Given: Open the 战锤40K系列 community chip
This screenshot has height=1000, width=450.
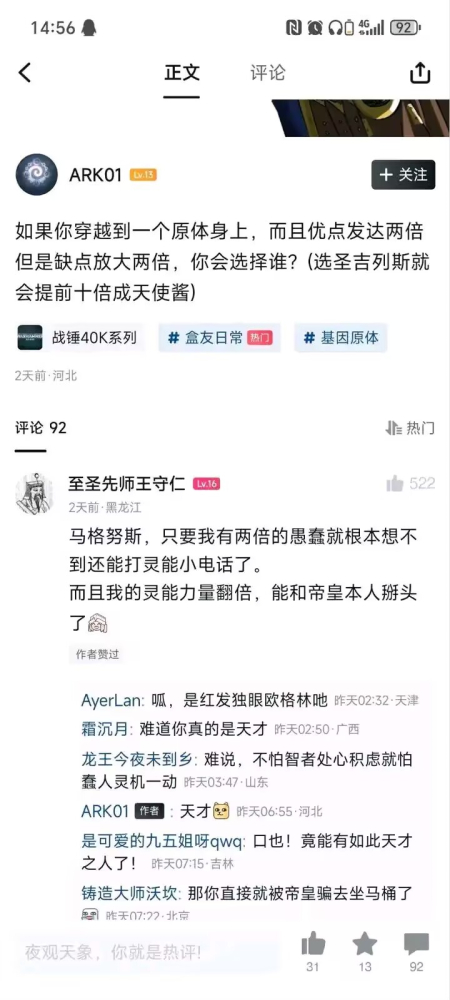Looking at the screenshot, I should (80, 338).
